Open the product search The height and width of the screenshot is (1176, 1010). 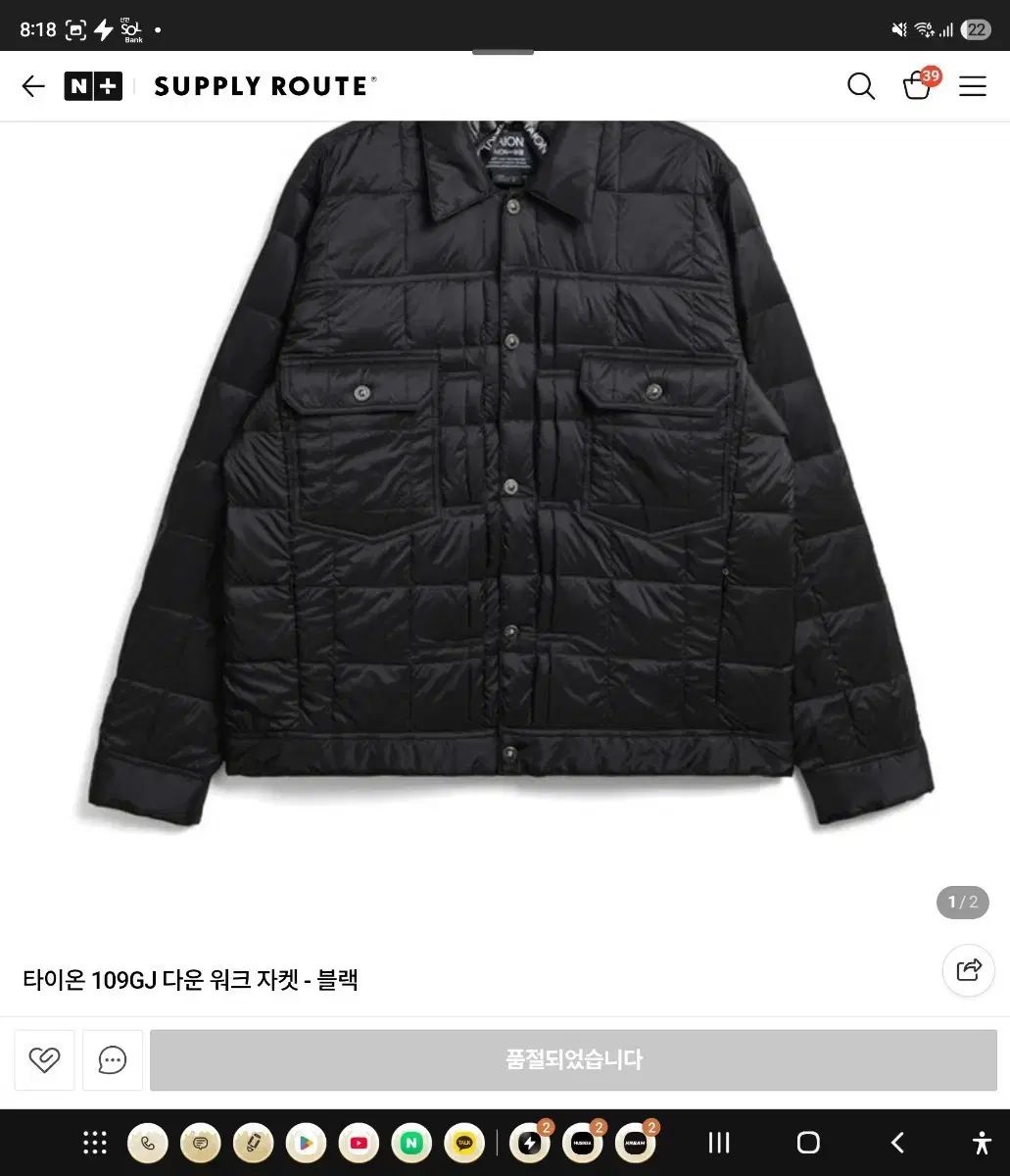click(x=860, y=86)
